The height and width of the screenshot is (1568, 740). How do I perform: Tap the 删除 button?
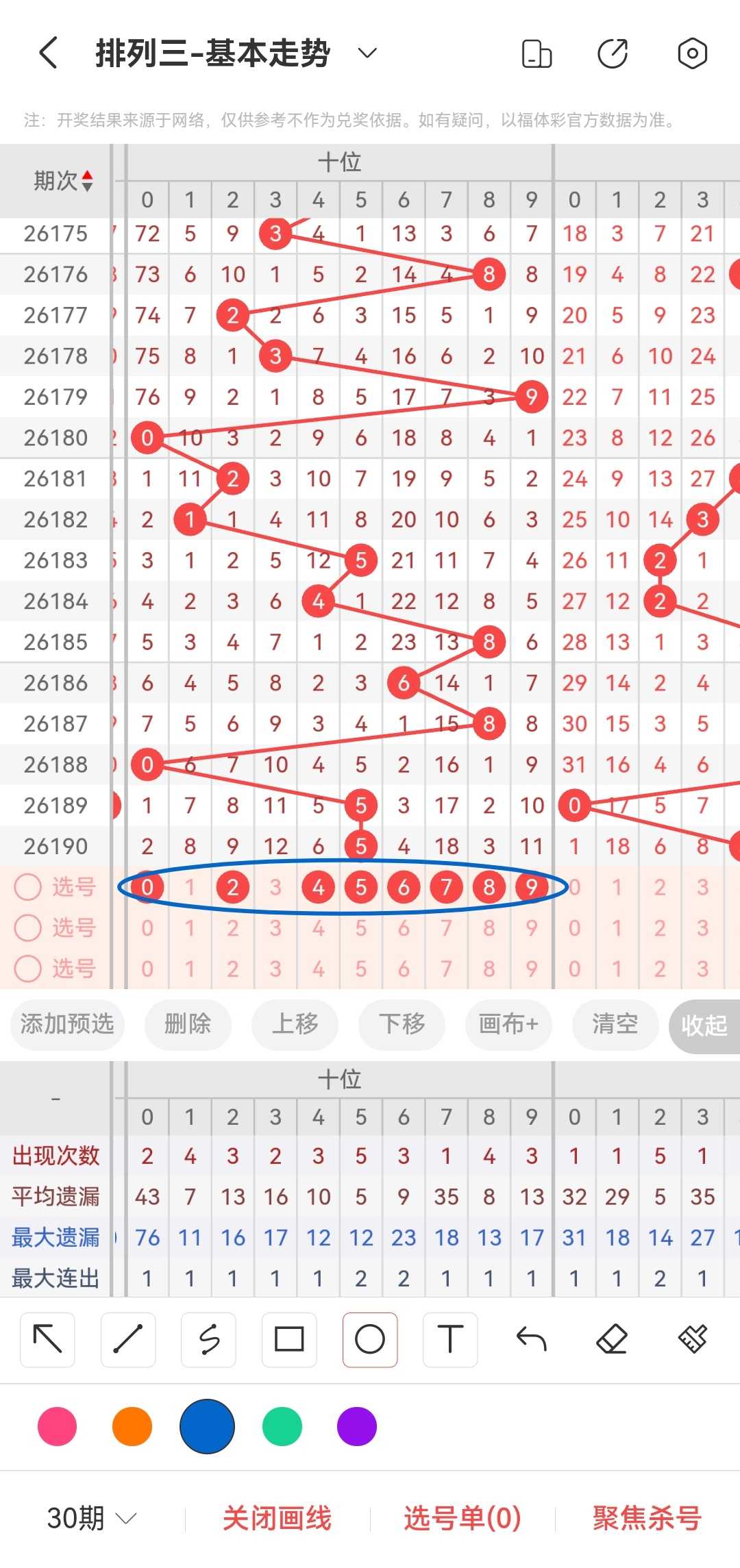pos(188,1024)
